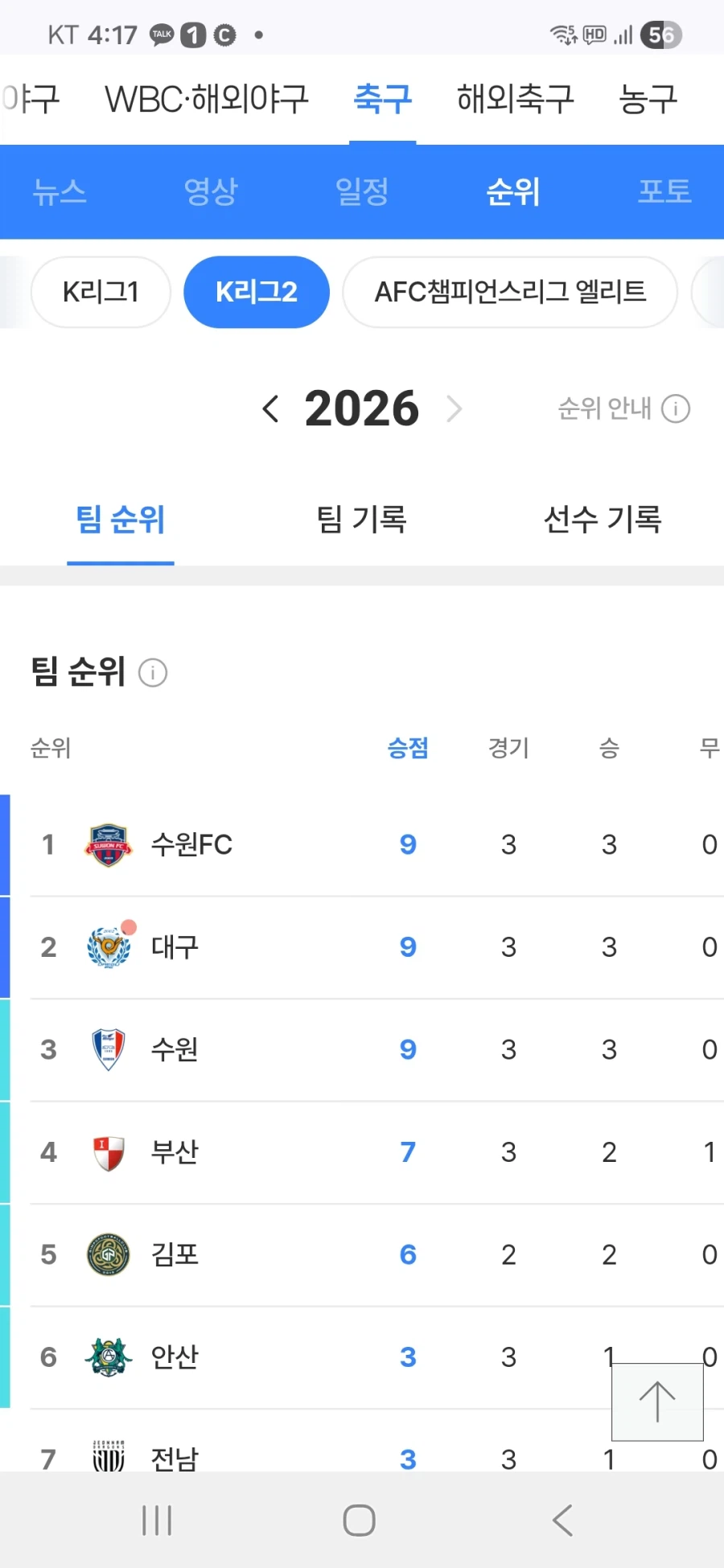Image resolution: width=724 pixels, height=1568 pixels.
Task: Open the 김포 team logo
Action: point(109,1254)
